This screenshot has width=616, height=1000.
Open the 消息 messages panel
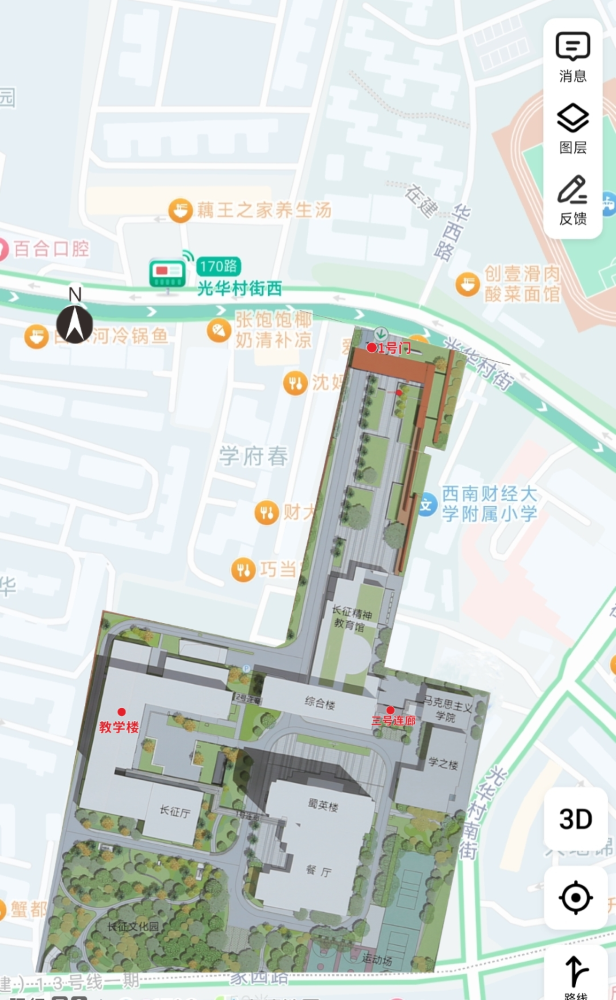(x=573, y=56)
